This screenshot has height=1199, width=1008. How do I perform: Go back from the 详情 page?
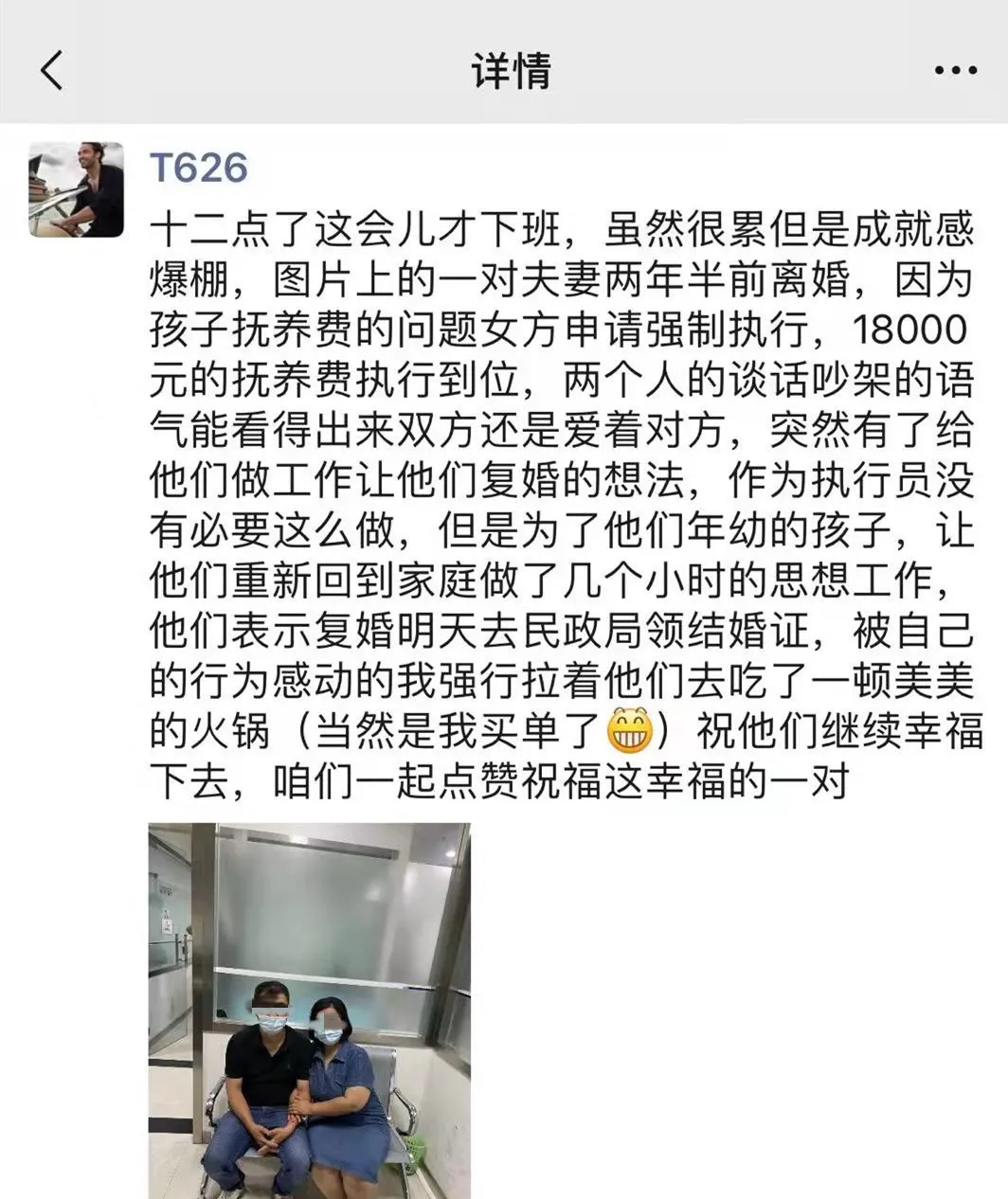(52, 69)
